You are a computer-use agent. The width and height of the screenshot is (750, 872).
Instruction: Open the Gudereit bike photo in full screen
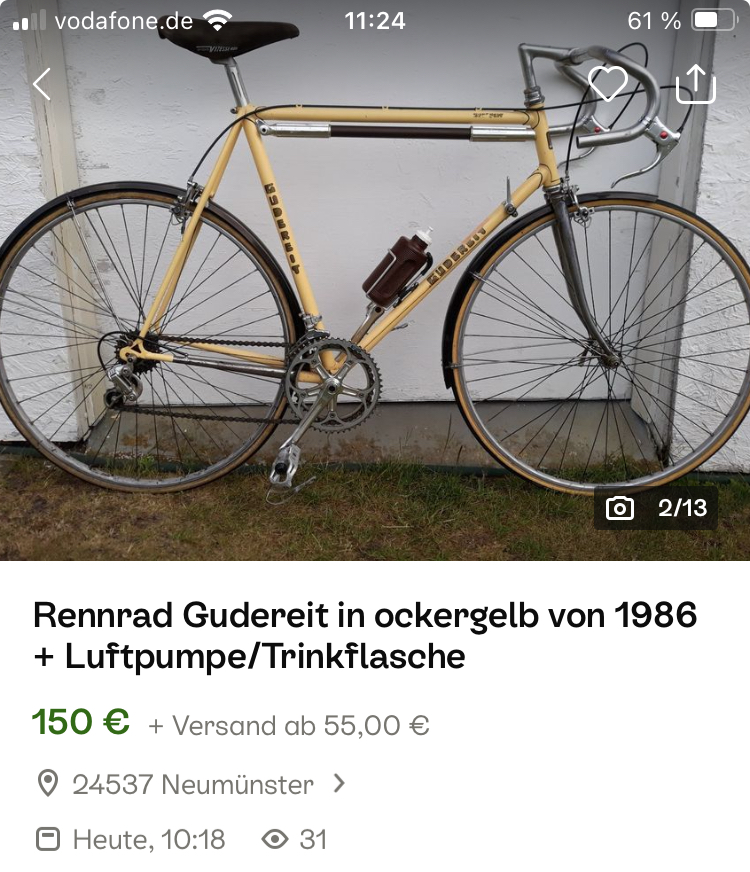(375, 300)
